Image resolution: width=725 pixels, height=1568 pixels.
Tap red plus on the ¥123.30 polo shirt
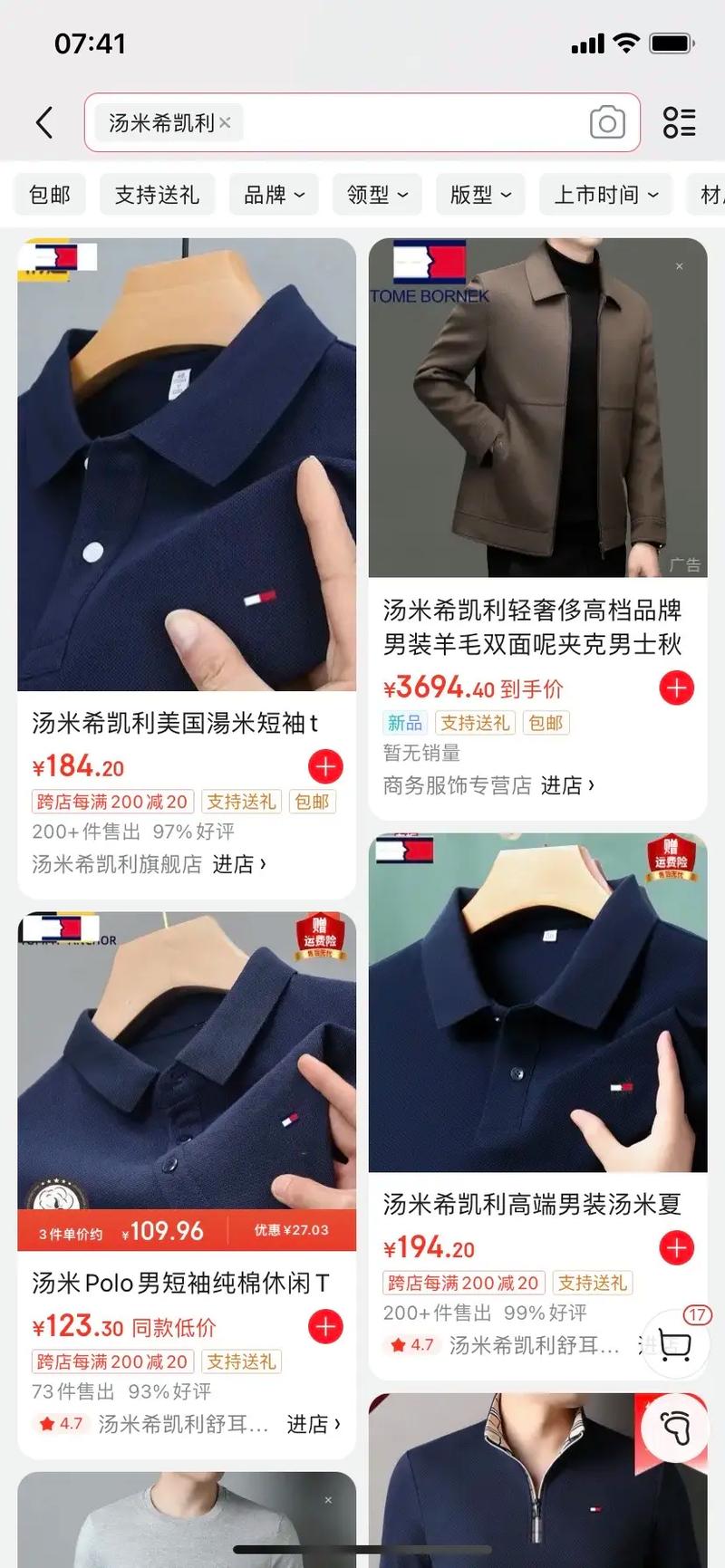point(324,1326)
